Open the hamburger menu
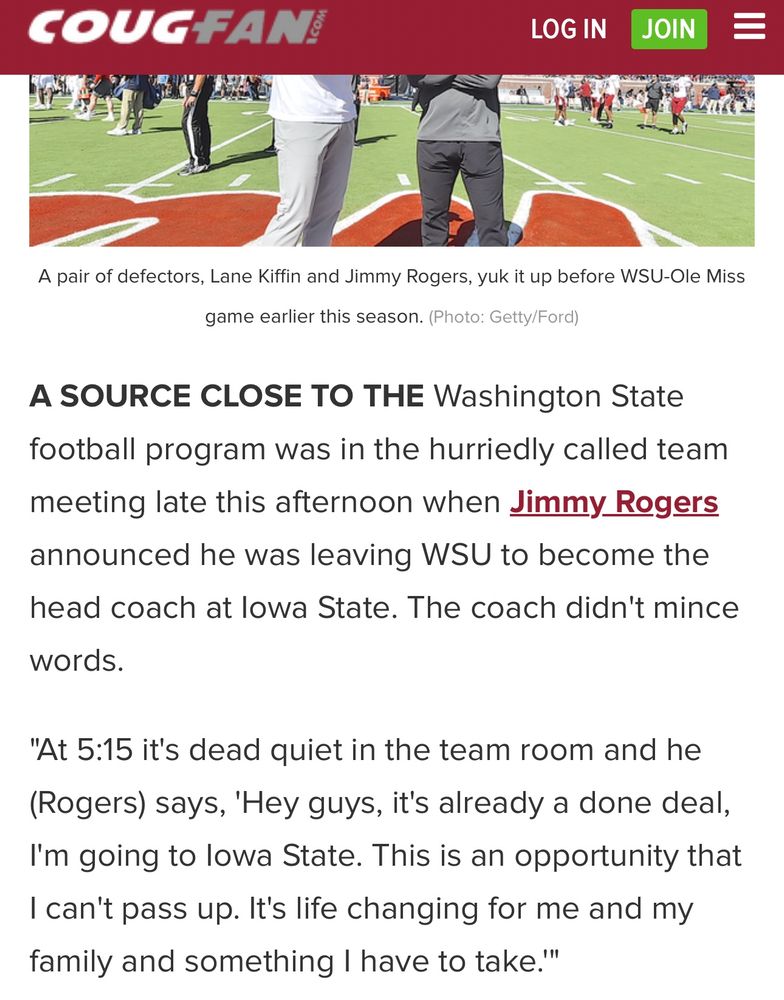784x1000 pixels. pyautogui.click(x=749, y=28)
